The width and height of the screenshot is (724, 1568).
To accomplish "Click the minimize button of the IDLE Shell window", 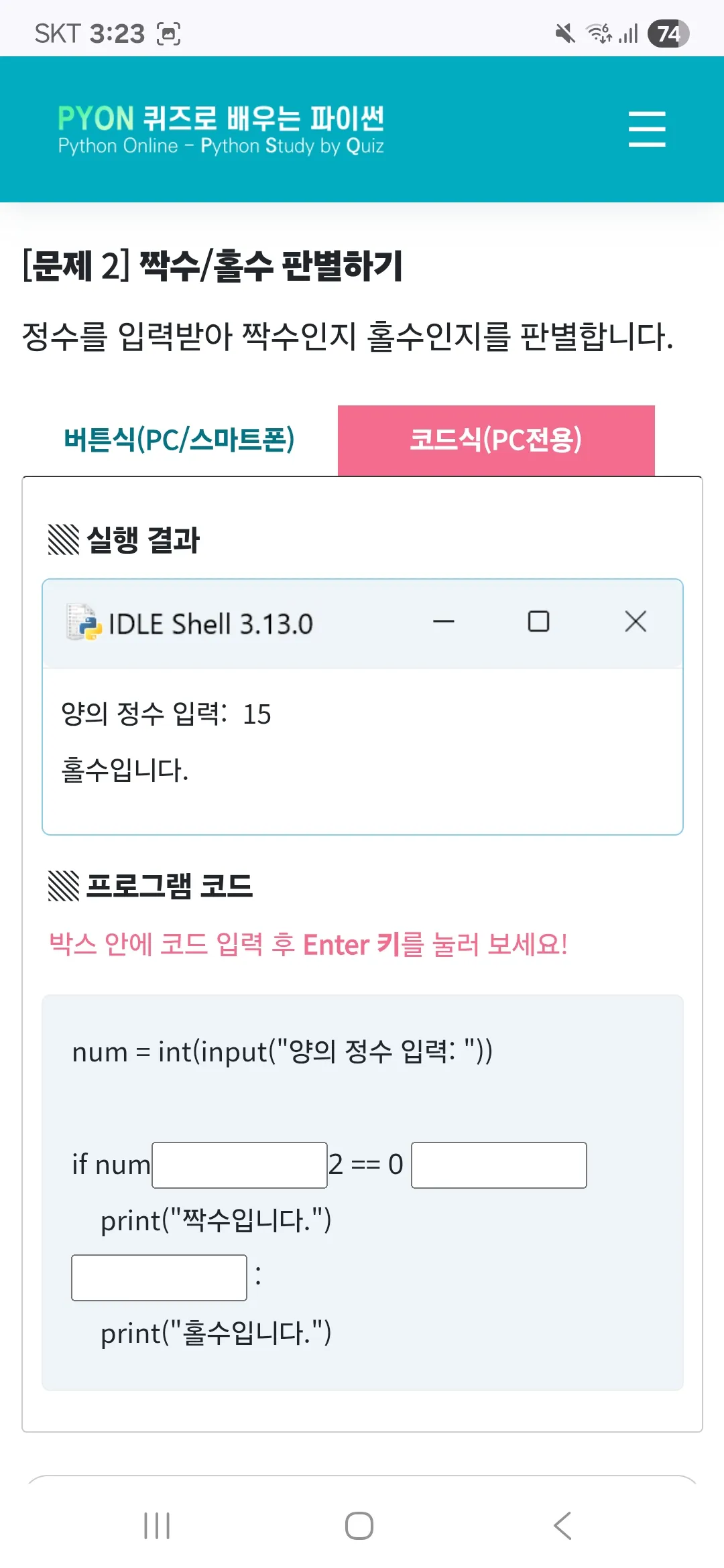I will pyautogui.click(x=444, y=622).
